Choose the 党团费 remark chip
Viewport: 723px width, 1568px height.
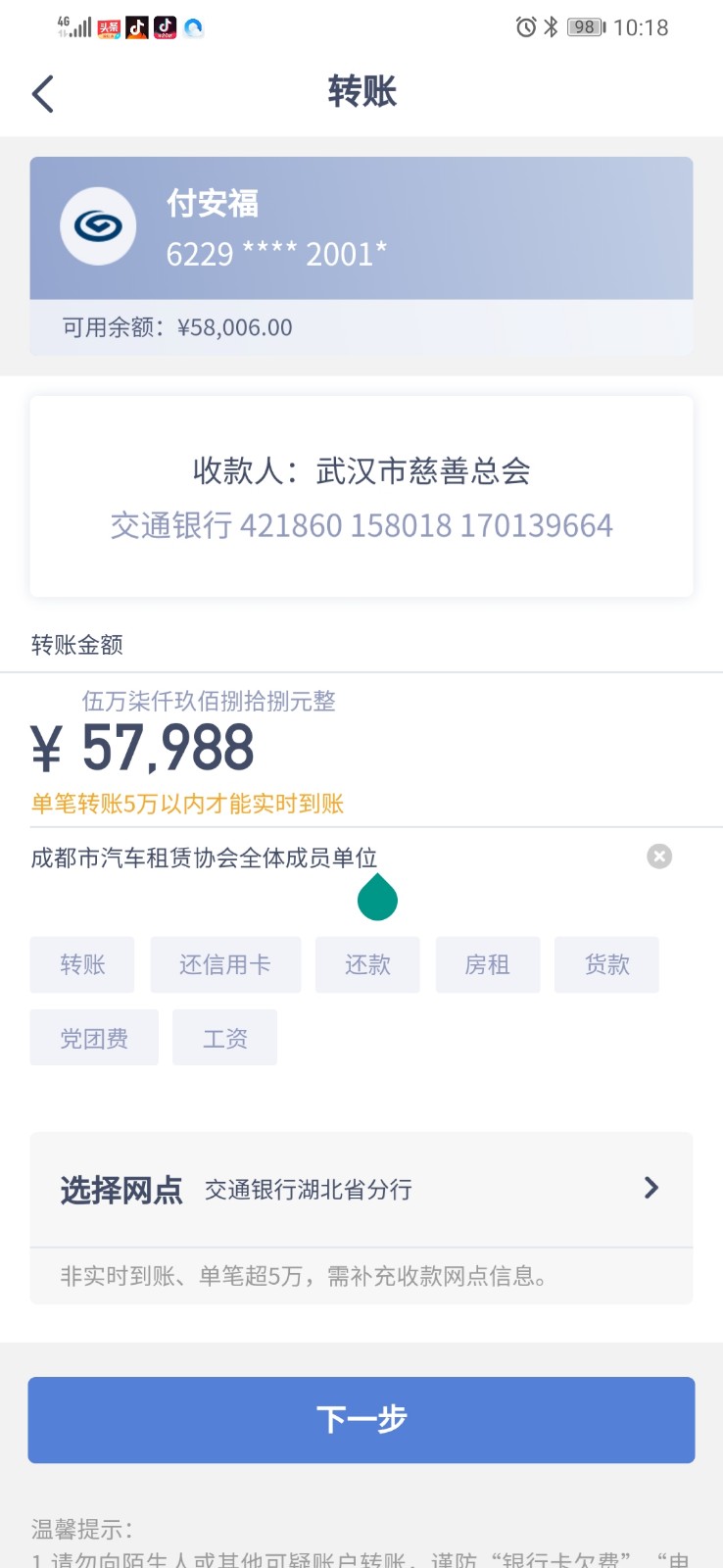pos(94,1038)
